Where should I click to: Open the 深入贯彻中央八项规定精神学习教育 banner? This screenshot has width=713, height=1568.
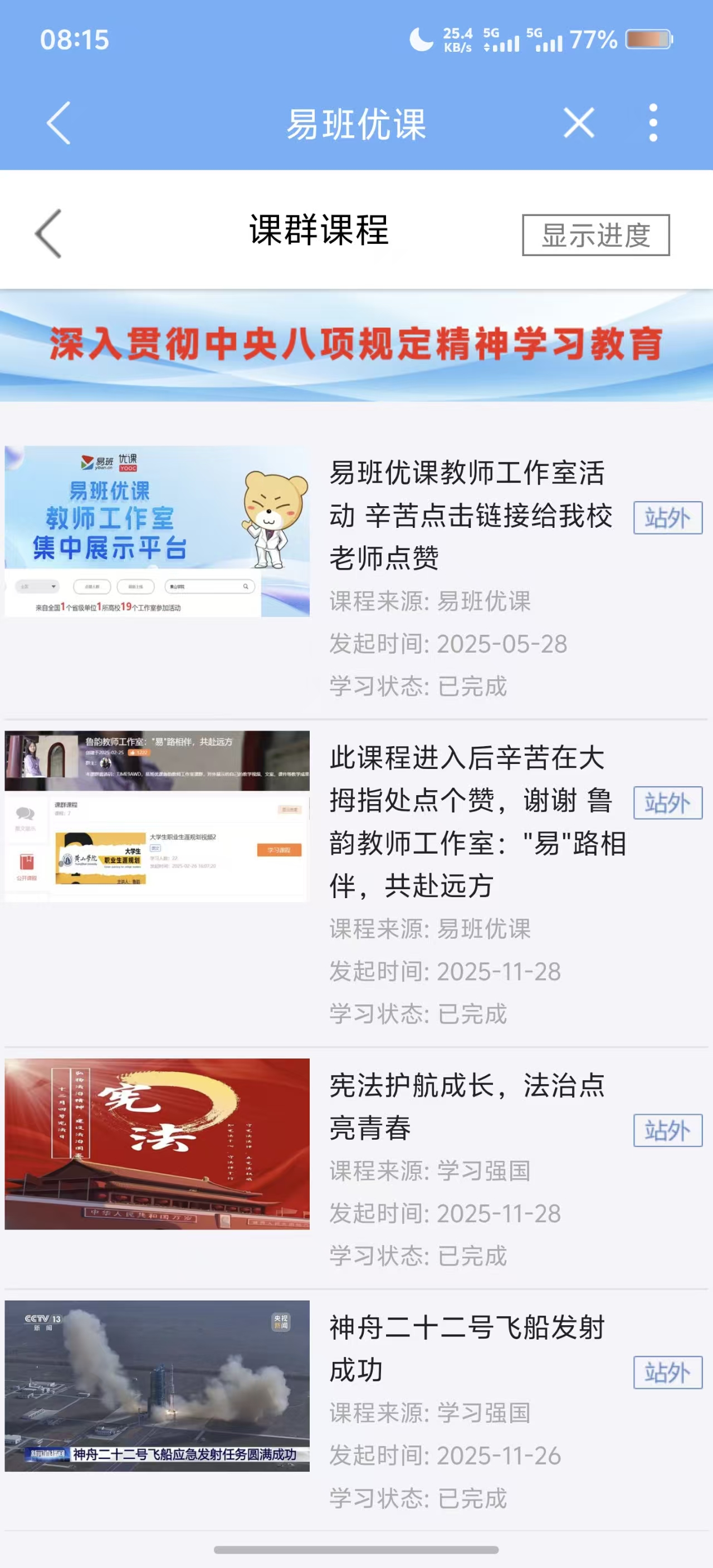pos(356,345)
